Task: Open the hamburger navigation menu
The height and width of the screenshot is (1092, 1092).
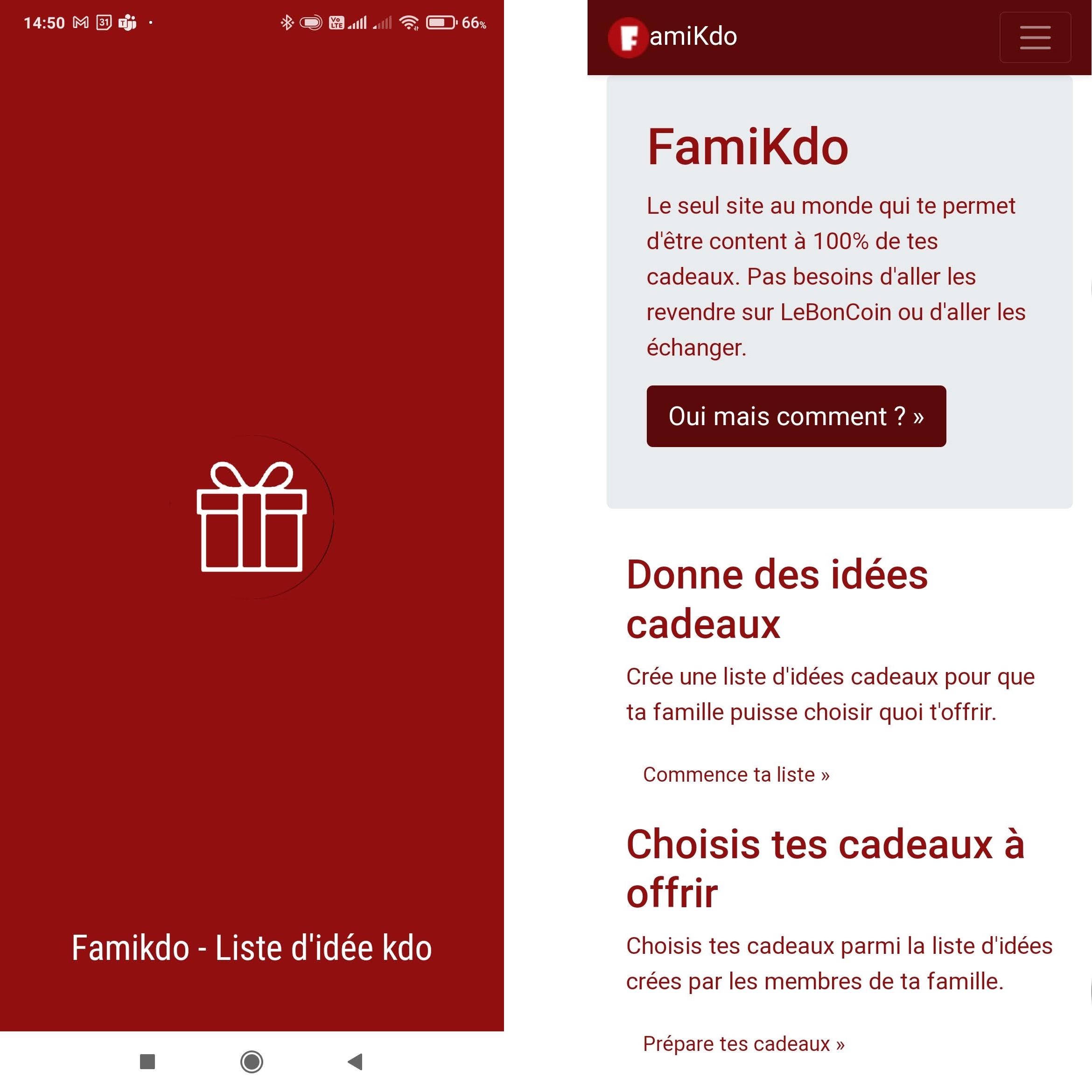Action: tap(1034, 37)
